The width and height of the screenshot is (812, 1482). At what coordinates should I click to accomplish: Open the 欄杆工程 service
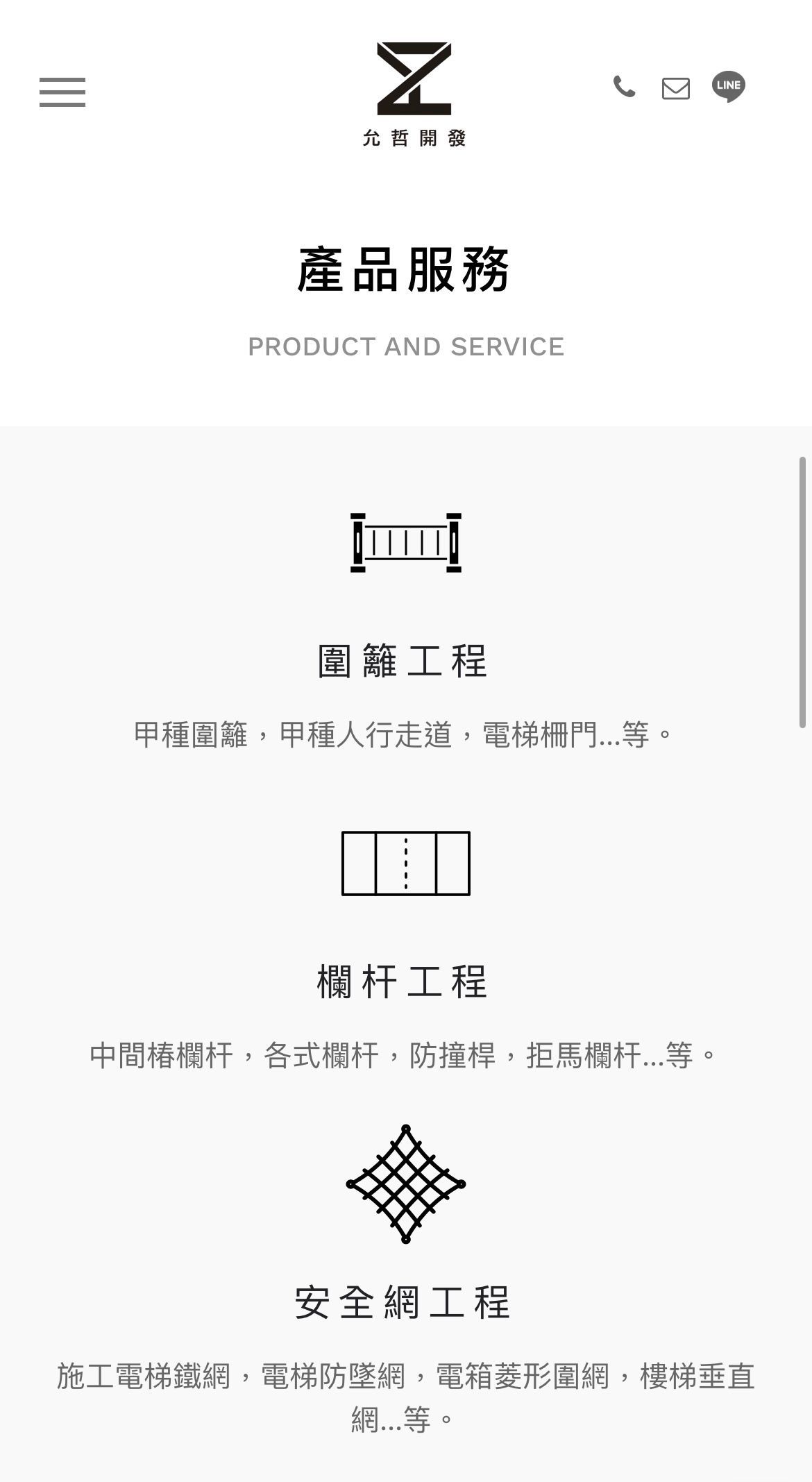pos(404,982)
